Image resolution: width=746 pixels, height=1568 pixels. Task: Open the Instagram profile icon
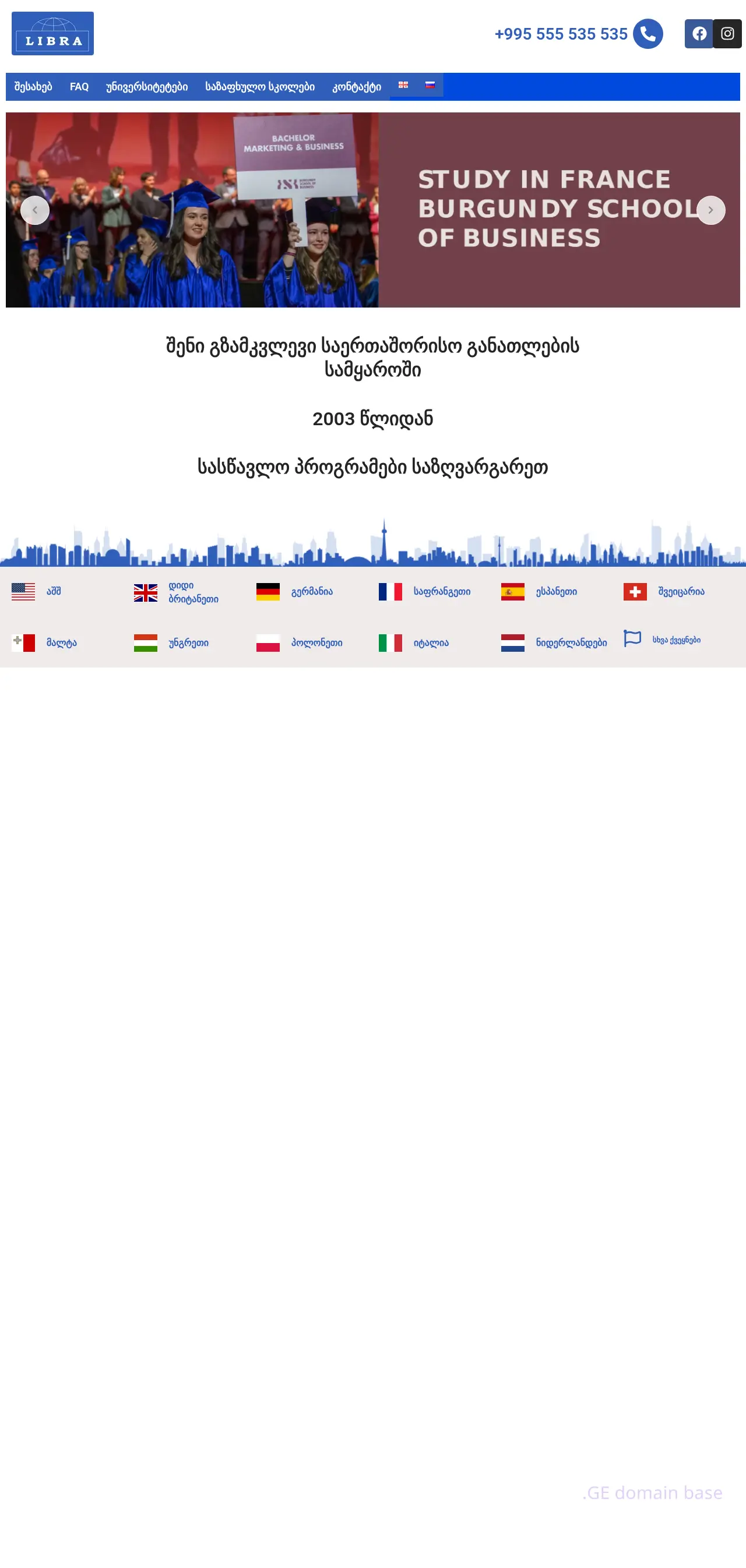coord(727,33)
